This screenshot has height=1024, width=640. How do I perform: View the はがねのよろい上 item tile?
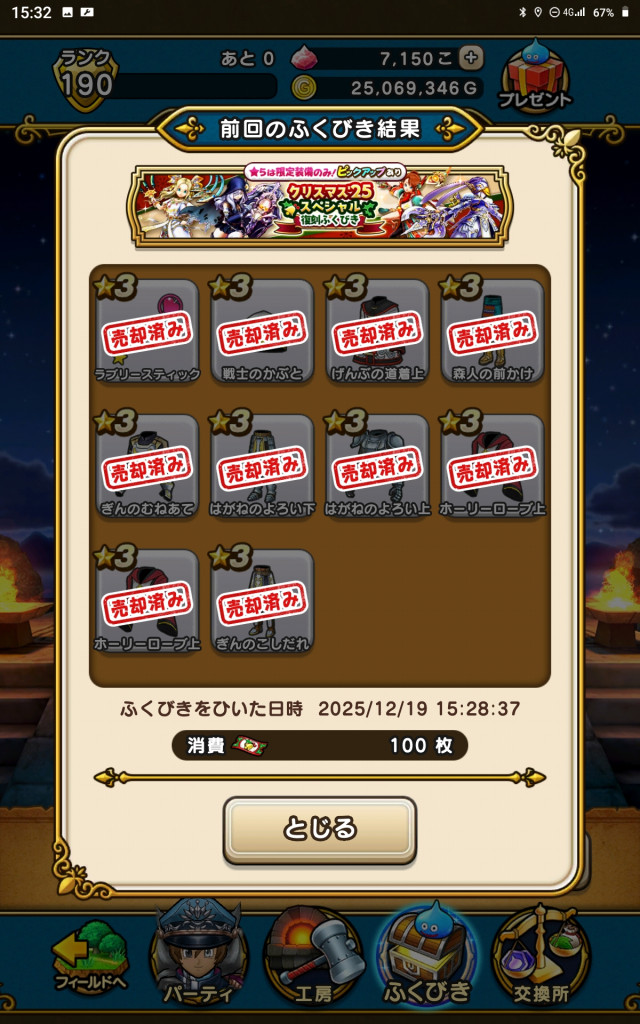[x=378, y=466]
